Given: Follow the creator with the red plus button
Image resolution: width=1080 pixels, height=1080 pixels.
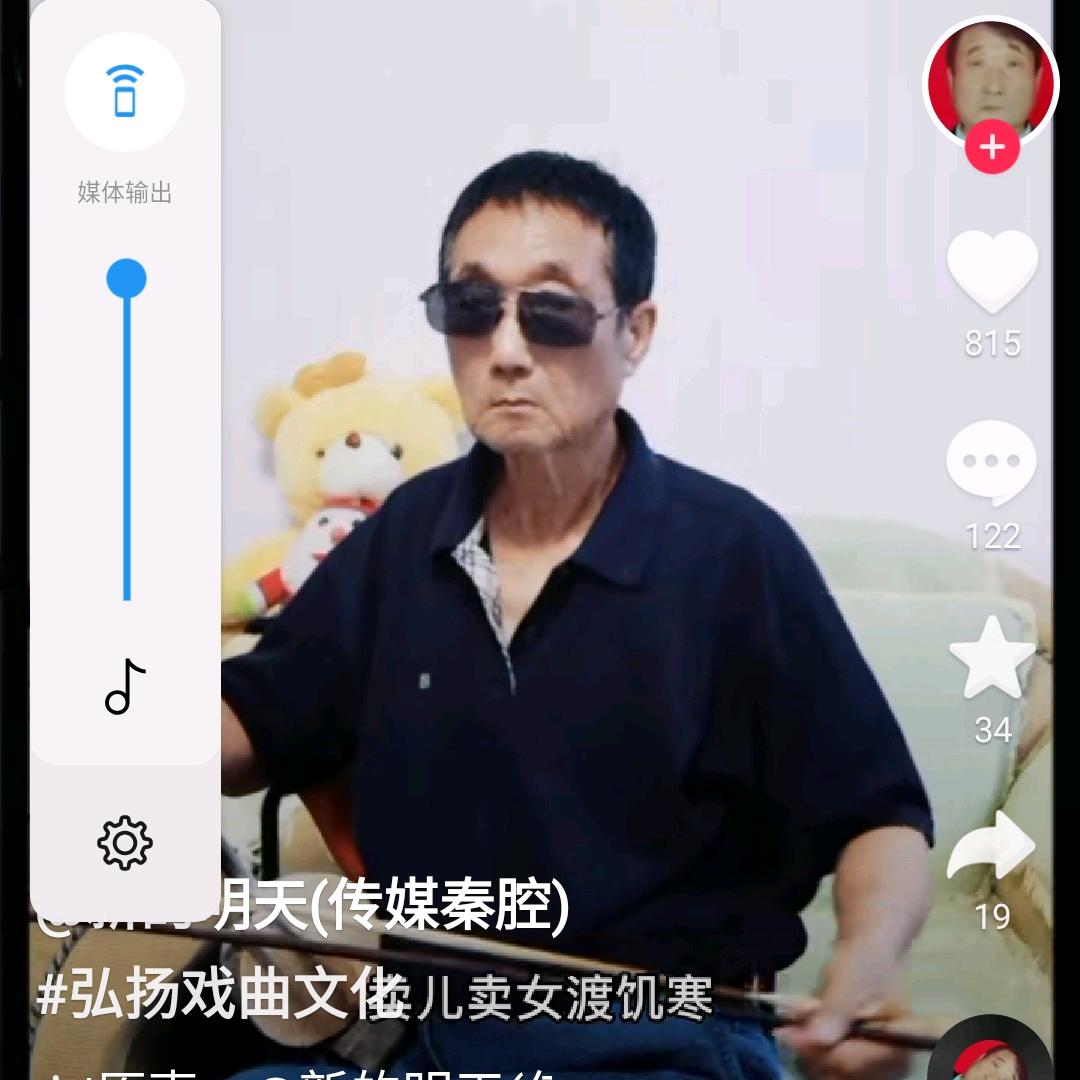Looking at the screenshot, I should pyautogui.click(x=992, y=148).
